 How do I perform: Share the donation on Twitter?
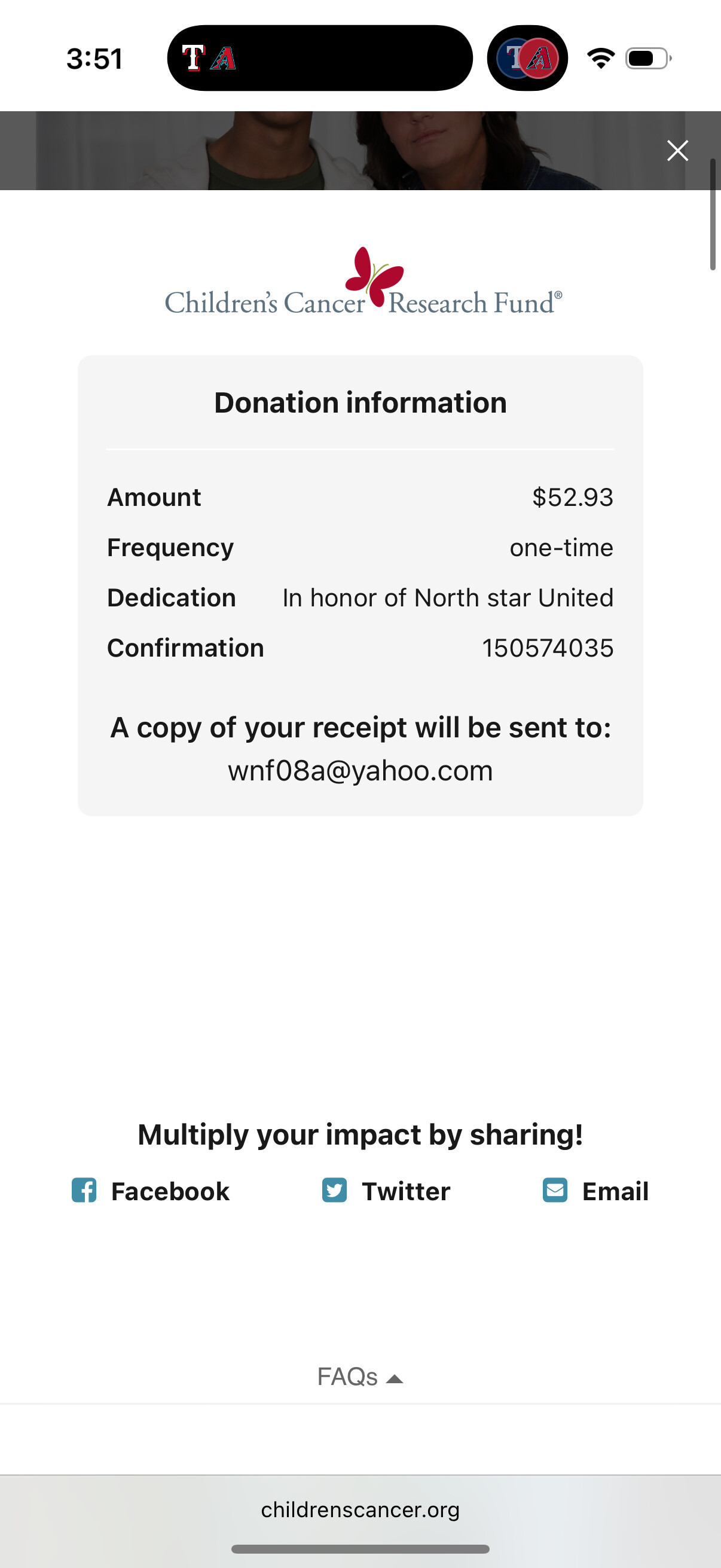pyautogui.click(x=386, y=1191)
